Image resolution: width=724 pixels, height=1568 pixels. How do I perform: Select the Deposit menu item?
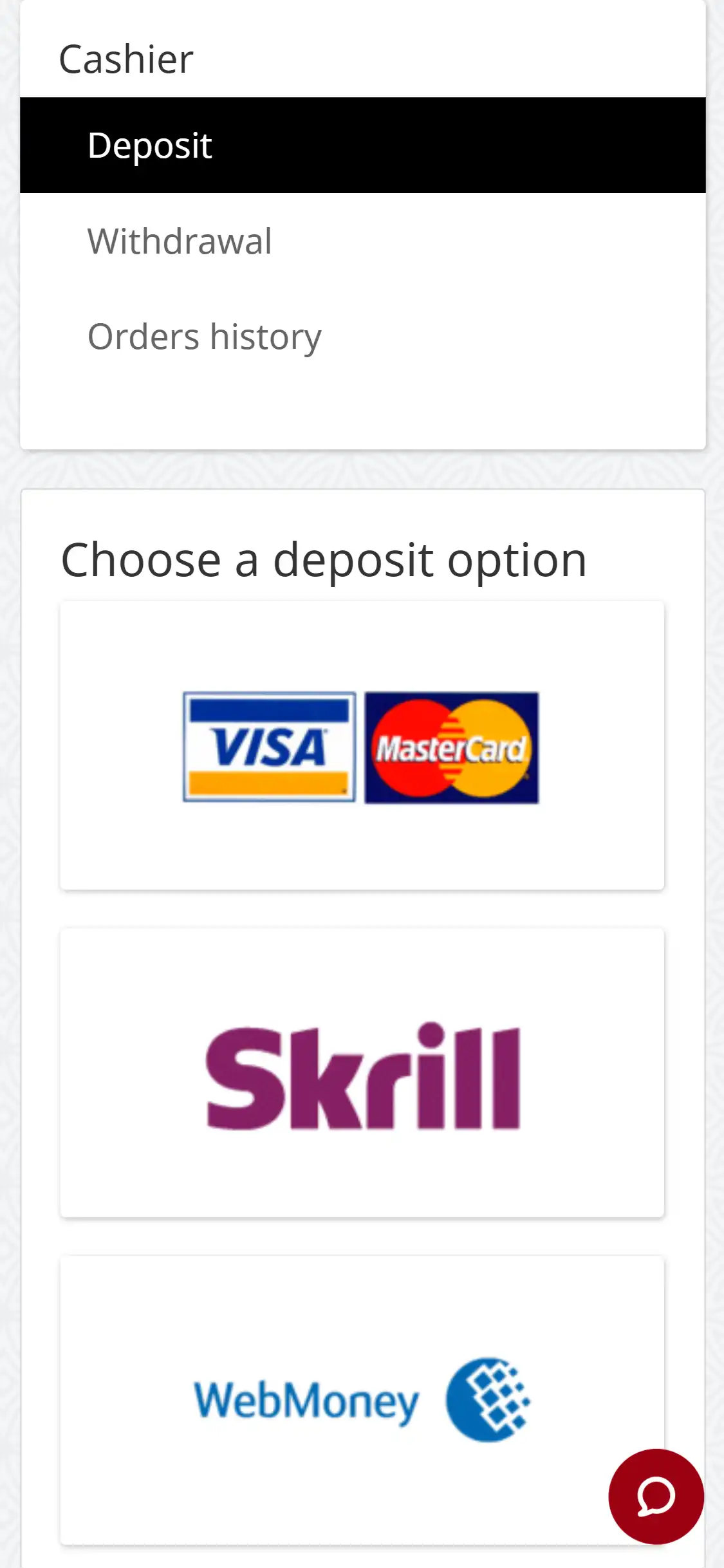point(149,145)
